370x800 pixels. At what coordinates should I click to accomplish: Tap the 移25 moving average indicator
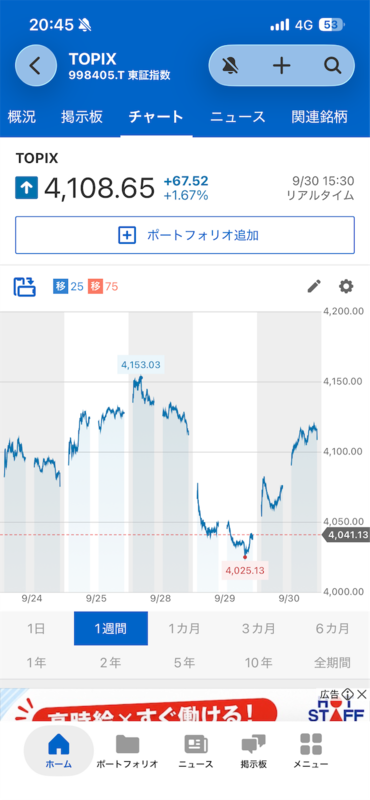68,287
